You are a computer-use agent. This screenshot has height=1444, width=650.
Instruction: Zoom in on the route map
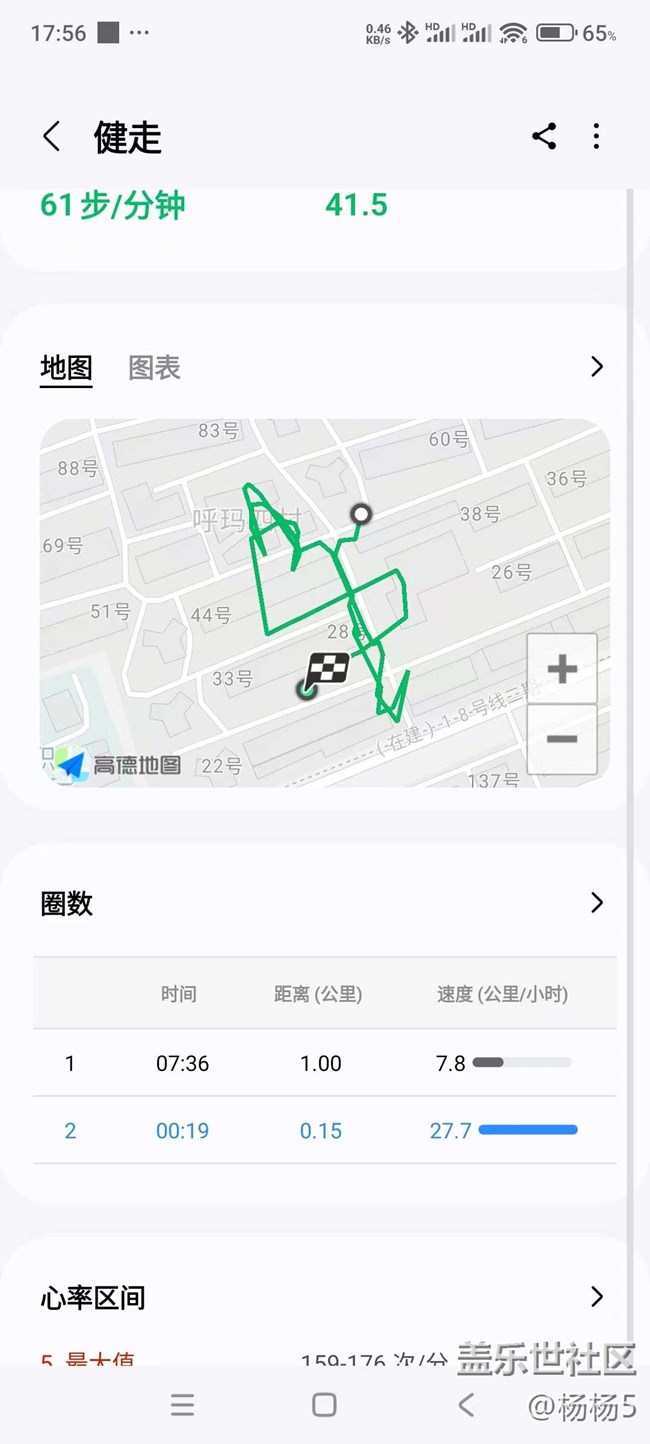coord(562,669)
